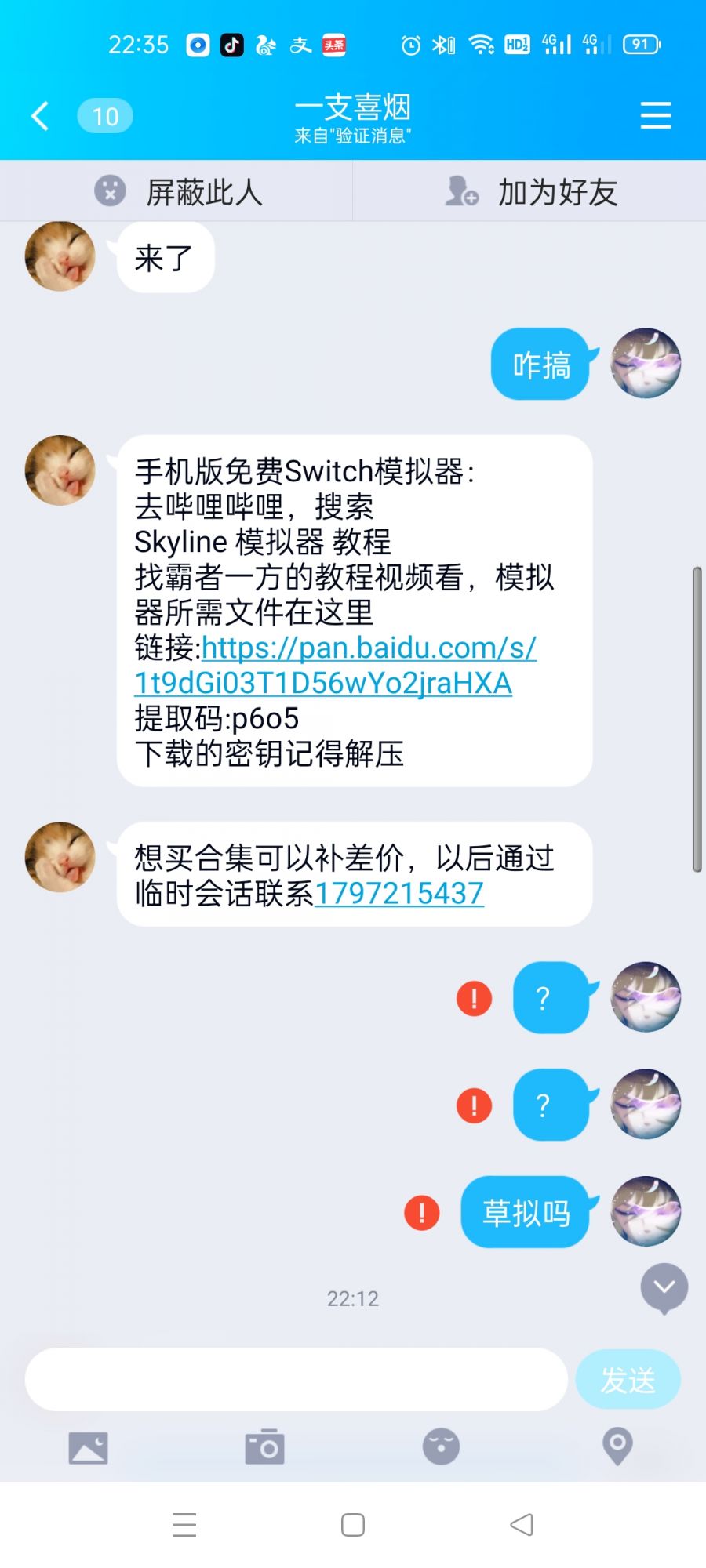
Task: Open system recent apps
Action: (184, 1525)
